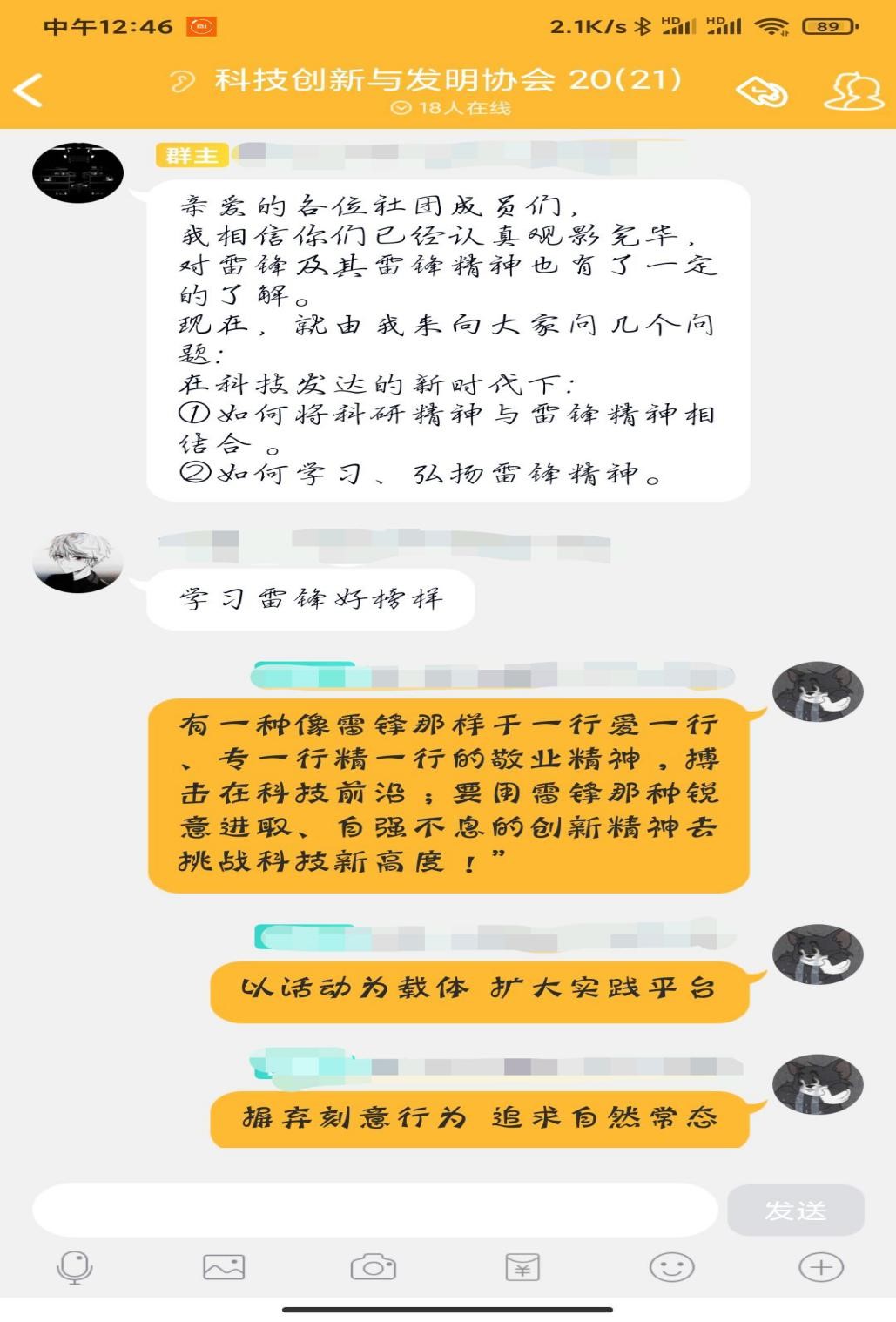Go back from the group chat
This screenshot has height=1322, width=896.
29,90
